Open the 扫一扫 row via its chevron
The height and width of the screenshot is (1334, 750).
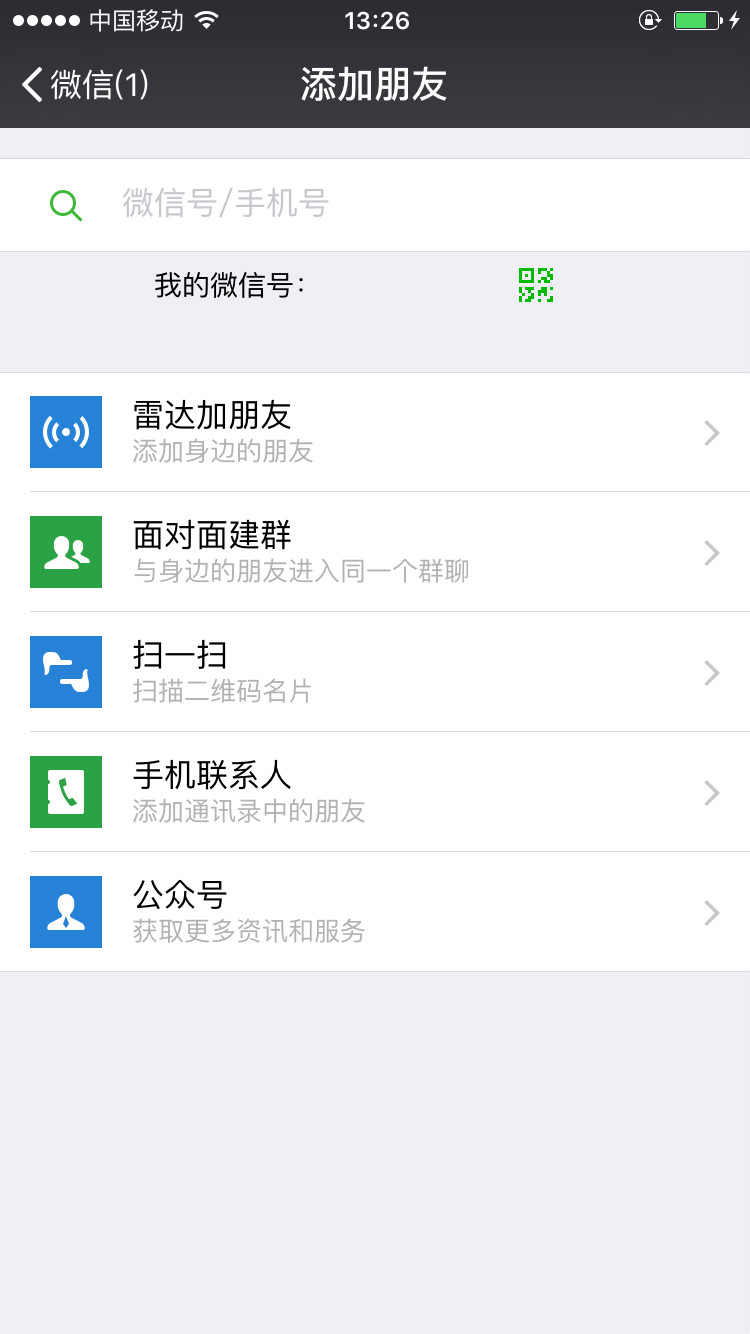coord(711,672)
